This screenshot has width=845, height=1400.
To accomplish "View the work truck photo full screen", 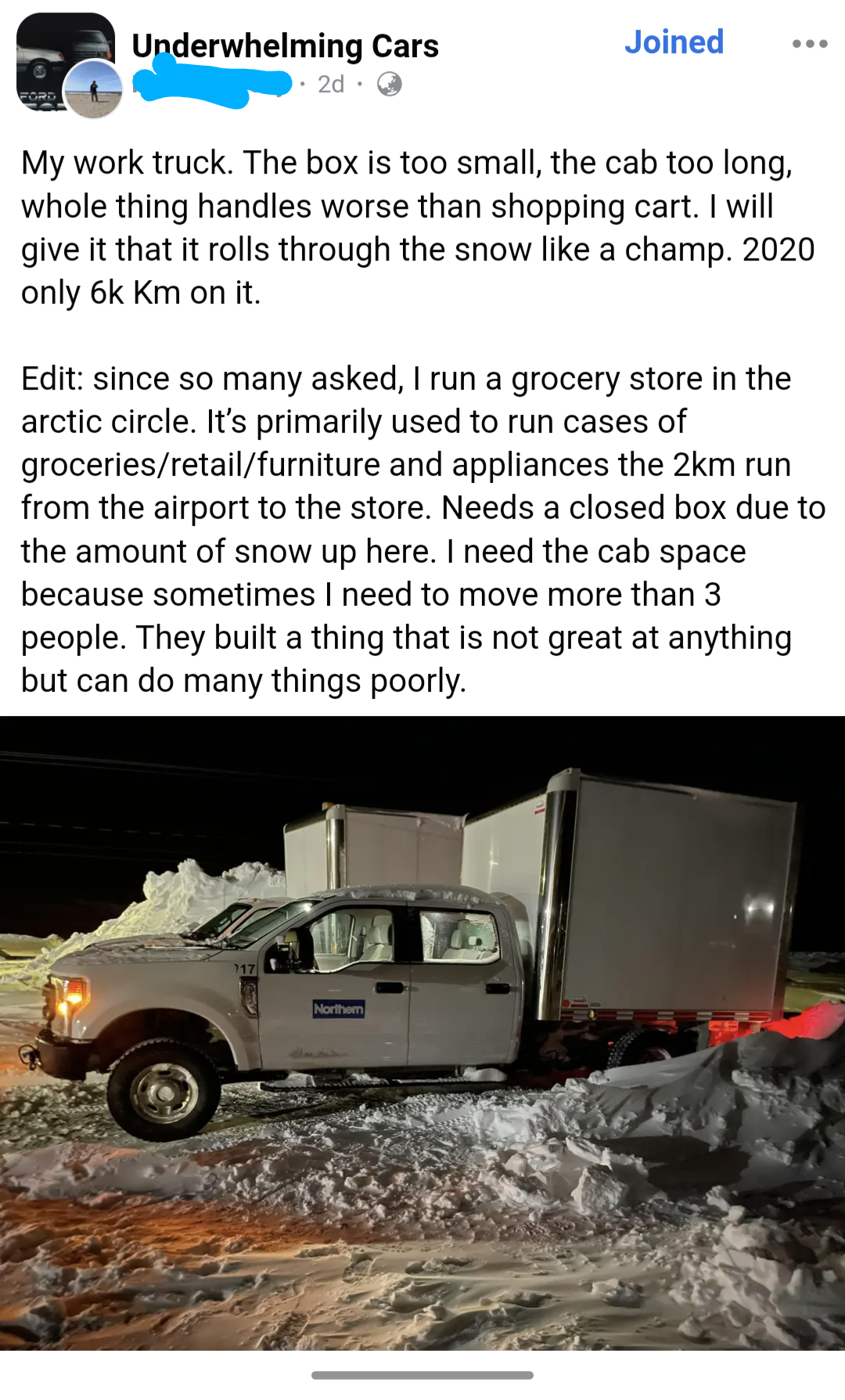I will 422,1033.
